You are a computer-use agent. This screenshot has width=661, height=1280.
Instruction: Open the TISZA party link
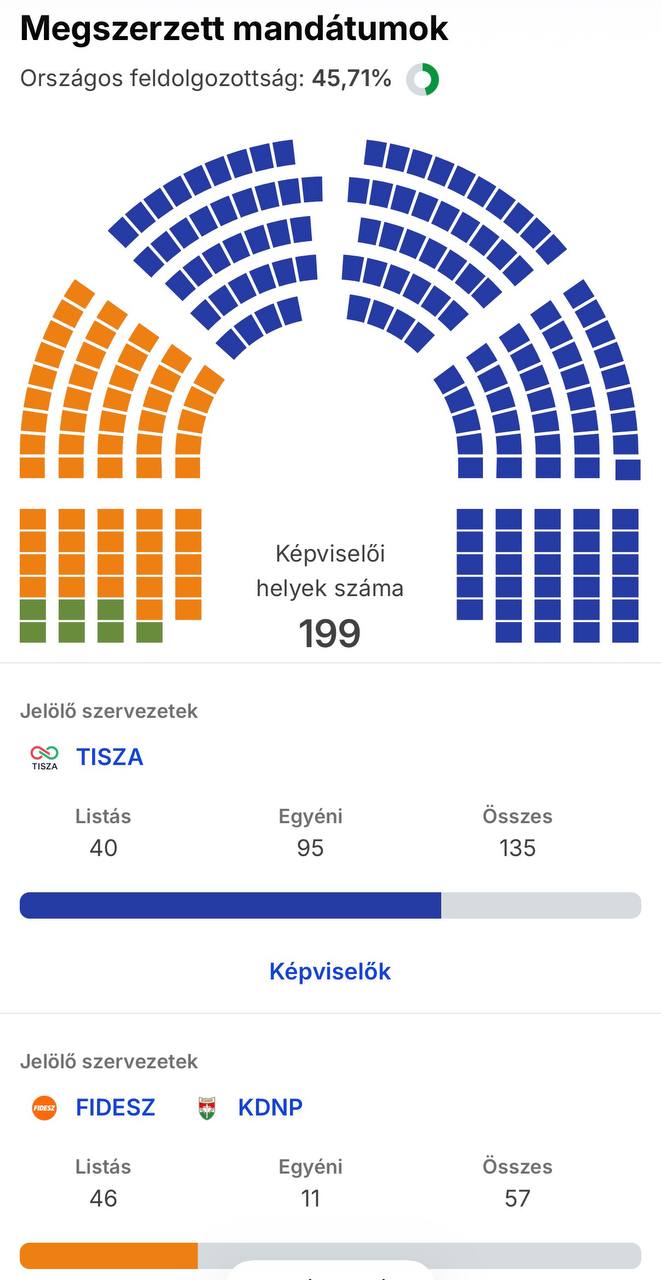point(109,757)
